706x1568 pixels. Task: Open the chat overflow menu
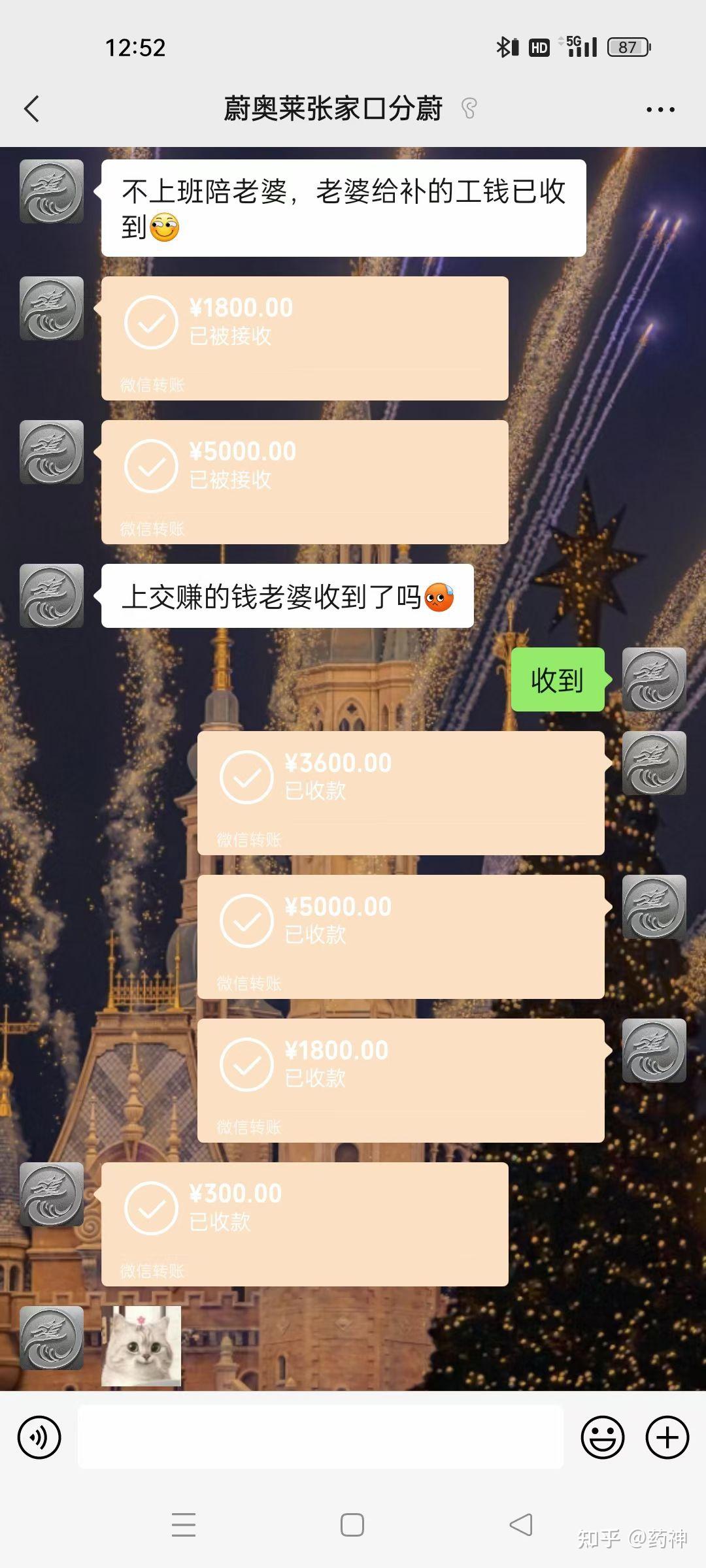tap(660, 109)
